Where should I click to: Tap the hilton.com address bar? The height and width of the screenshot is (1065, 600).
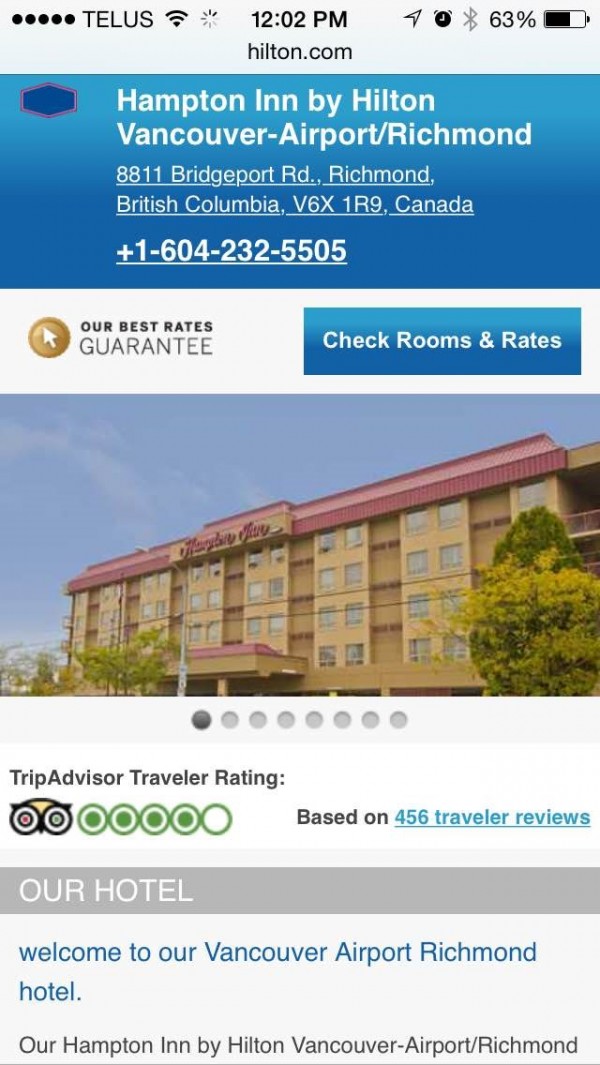[x=300, y=52]
